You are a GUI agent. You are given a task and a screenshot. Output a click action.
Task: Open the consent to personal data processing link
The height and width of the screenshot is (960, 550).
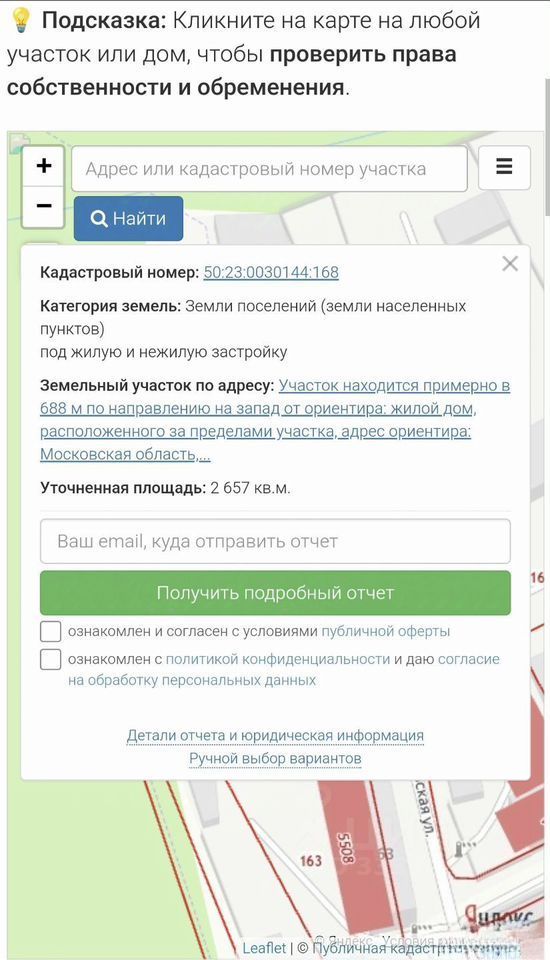coord(284,670)
